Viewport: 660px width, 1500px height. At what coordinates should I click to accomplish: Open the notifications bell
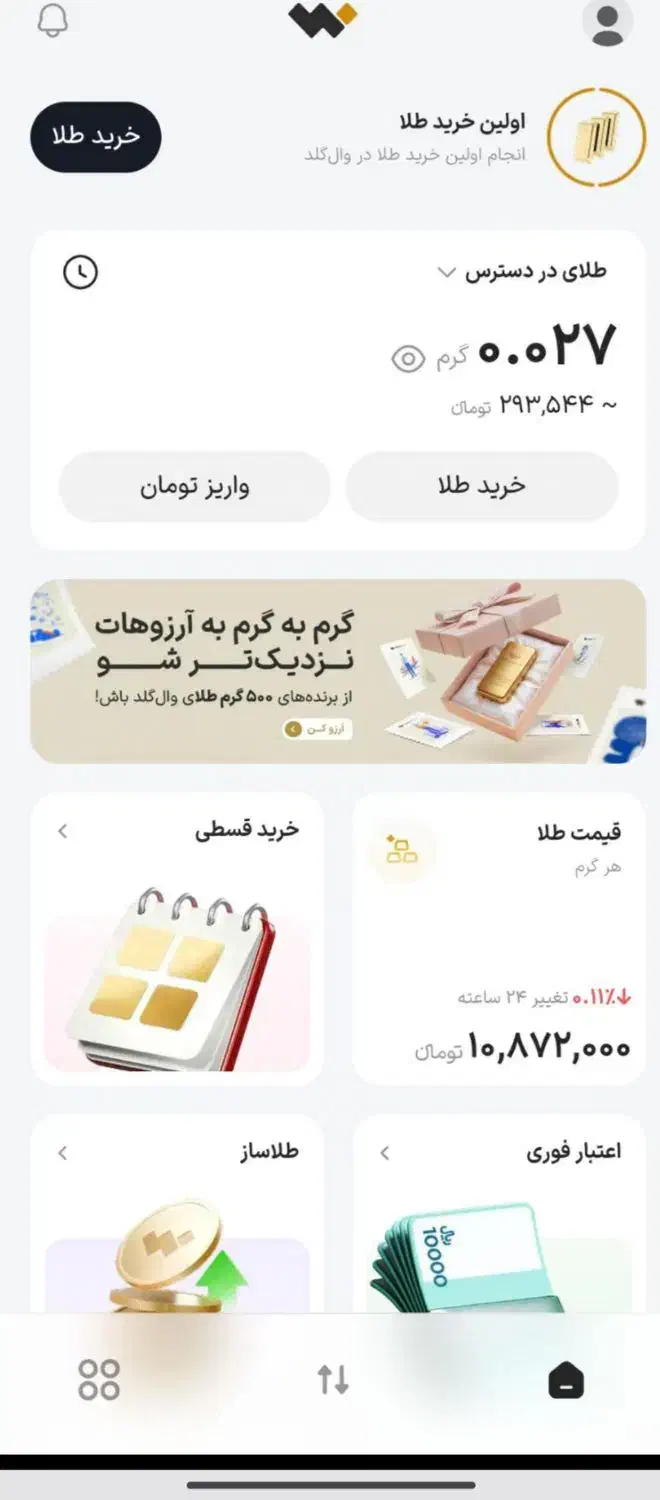52,20
